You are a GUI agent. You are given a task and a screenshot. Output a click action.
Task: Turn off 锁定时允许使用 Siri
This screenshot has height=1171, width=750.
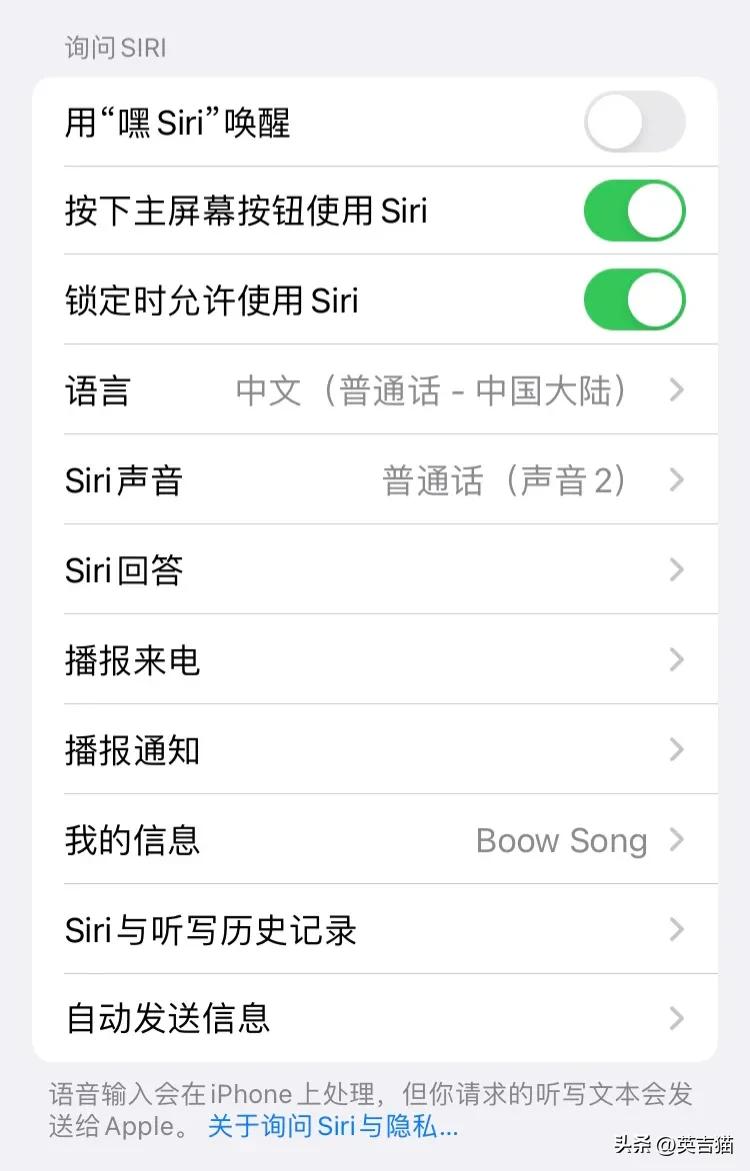pyautogui.click(x=634, y=300)
